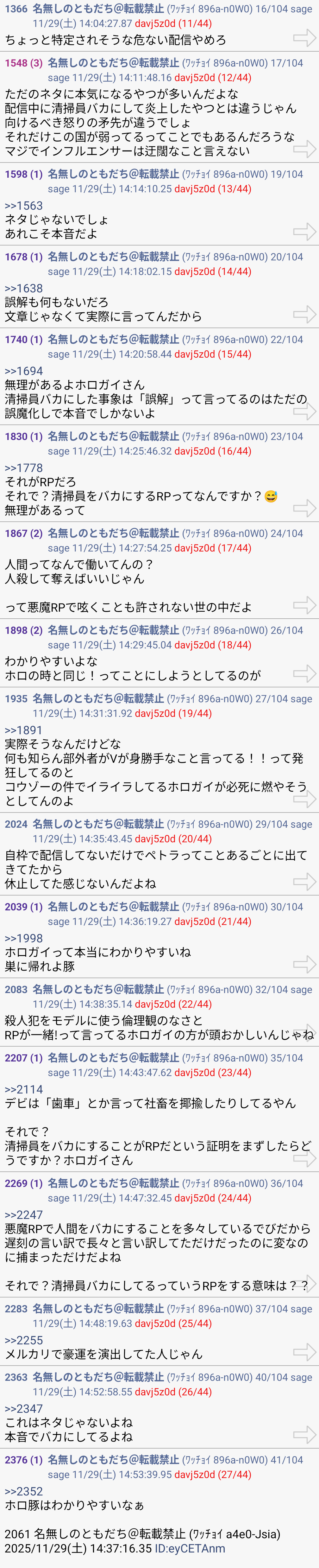Tap the arrow icon on post 1830
The image size is (319, 1568).
304,508
